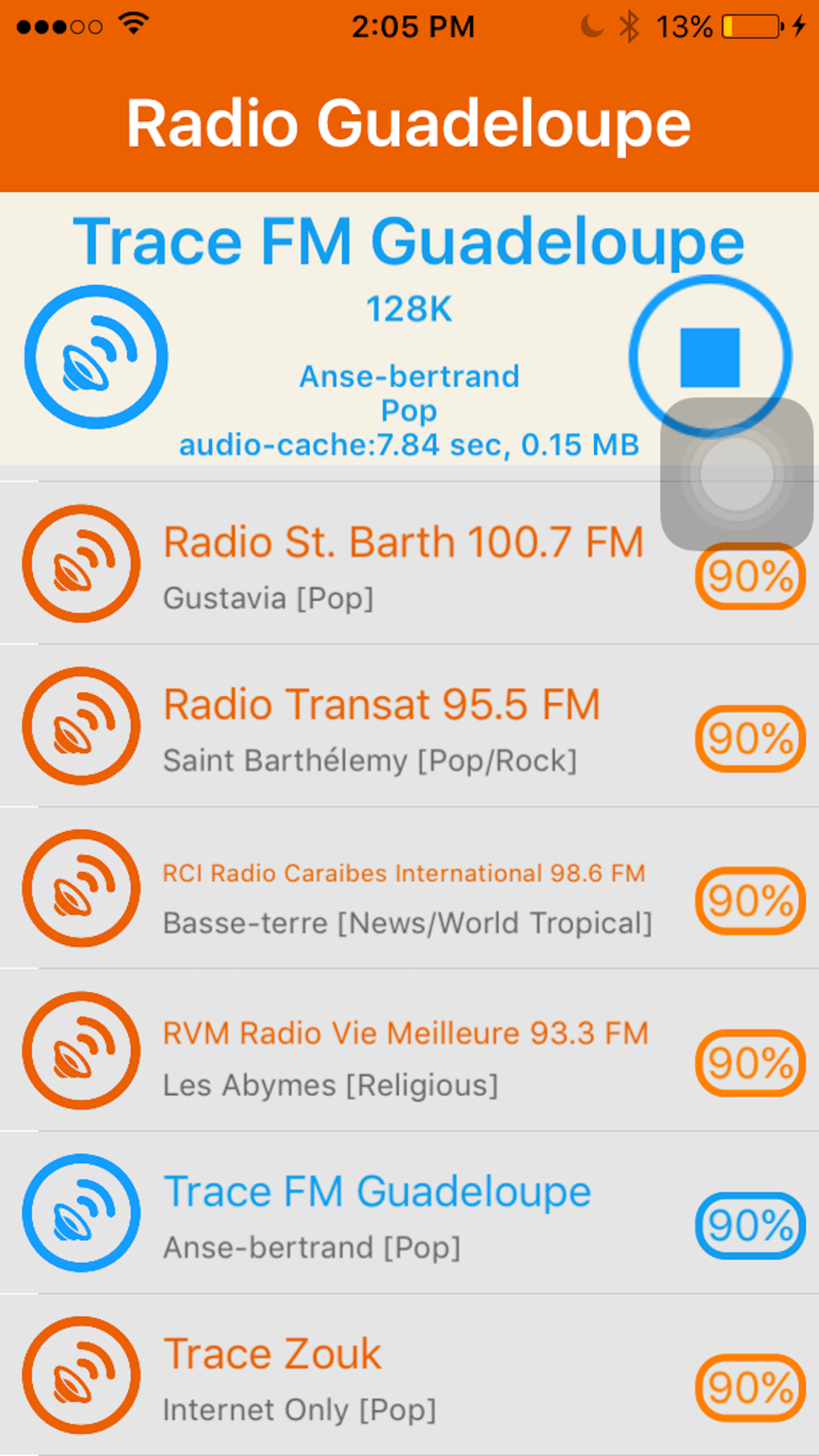Tap the blue 90% badge for Trace FM
Viewport: 819px width, 1456px height.
750,1226
